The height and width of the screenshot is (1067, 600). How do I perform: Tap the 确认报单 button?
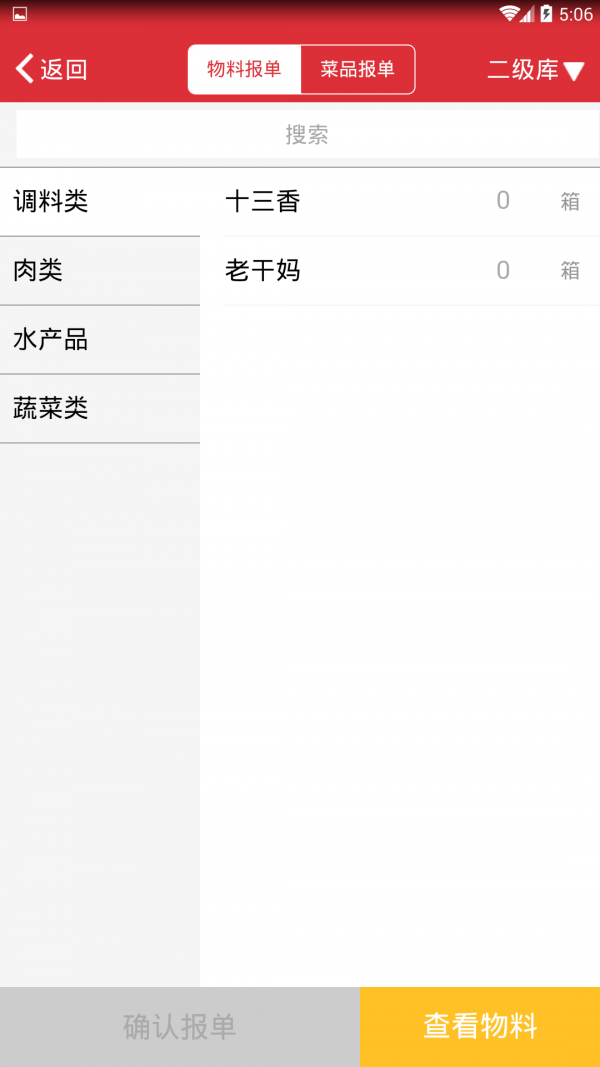pyautogui.click(x=180, y=1026)
